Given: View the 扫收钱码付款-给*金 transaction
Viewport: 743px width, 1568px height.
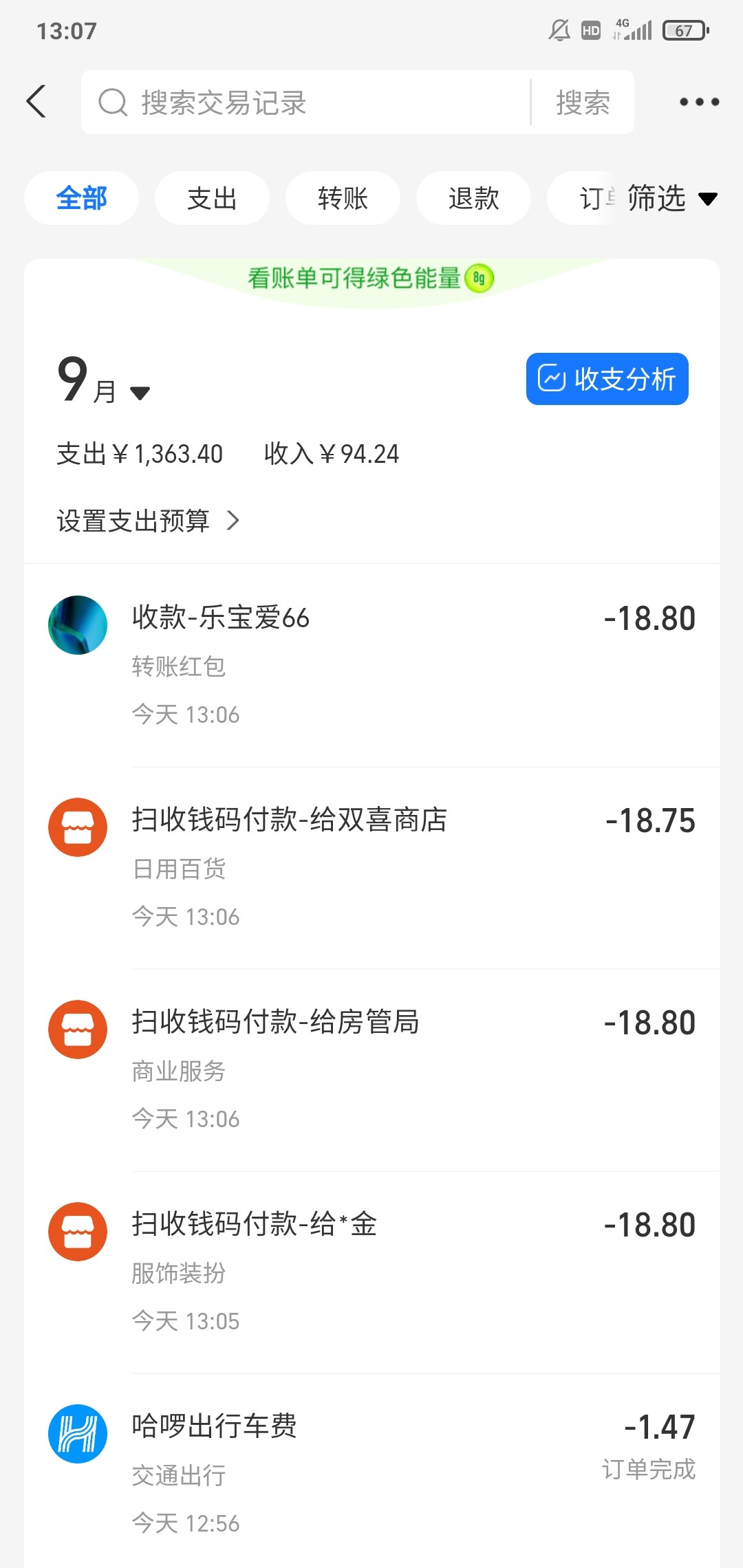Looking at the screenshot, I should (x=371, y=1271).
